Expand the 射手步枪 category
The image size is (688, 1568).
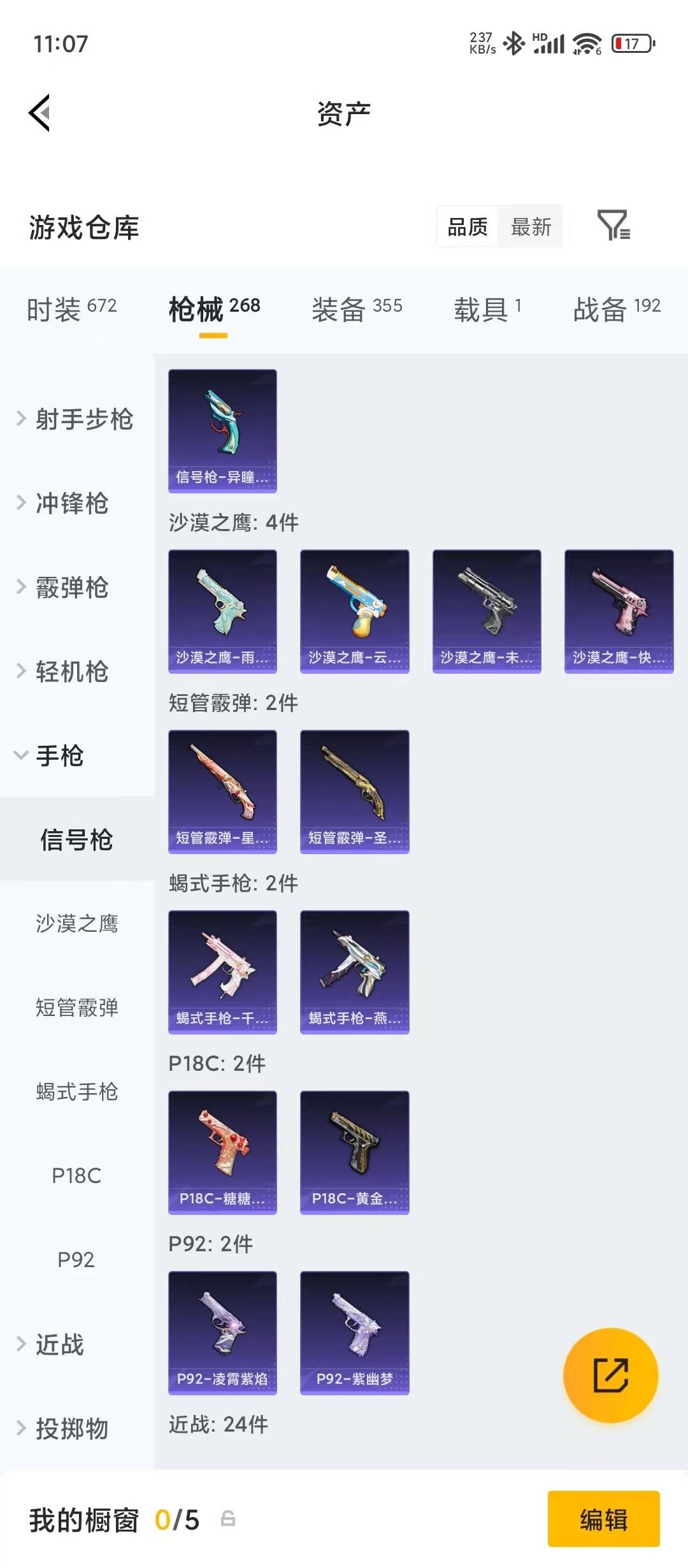(80, 419)
